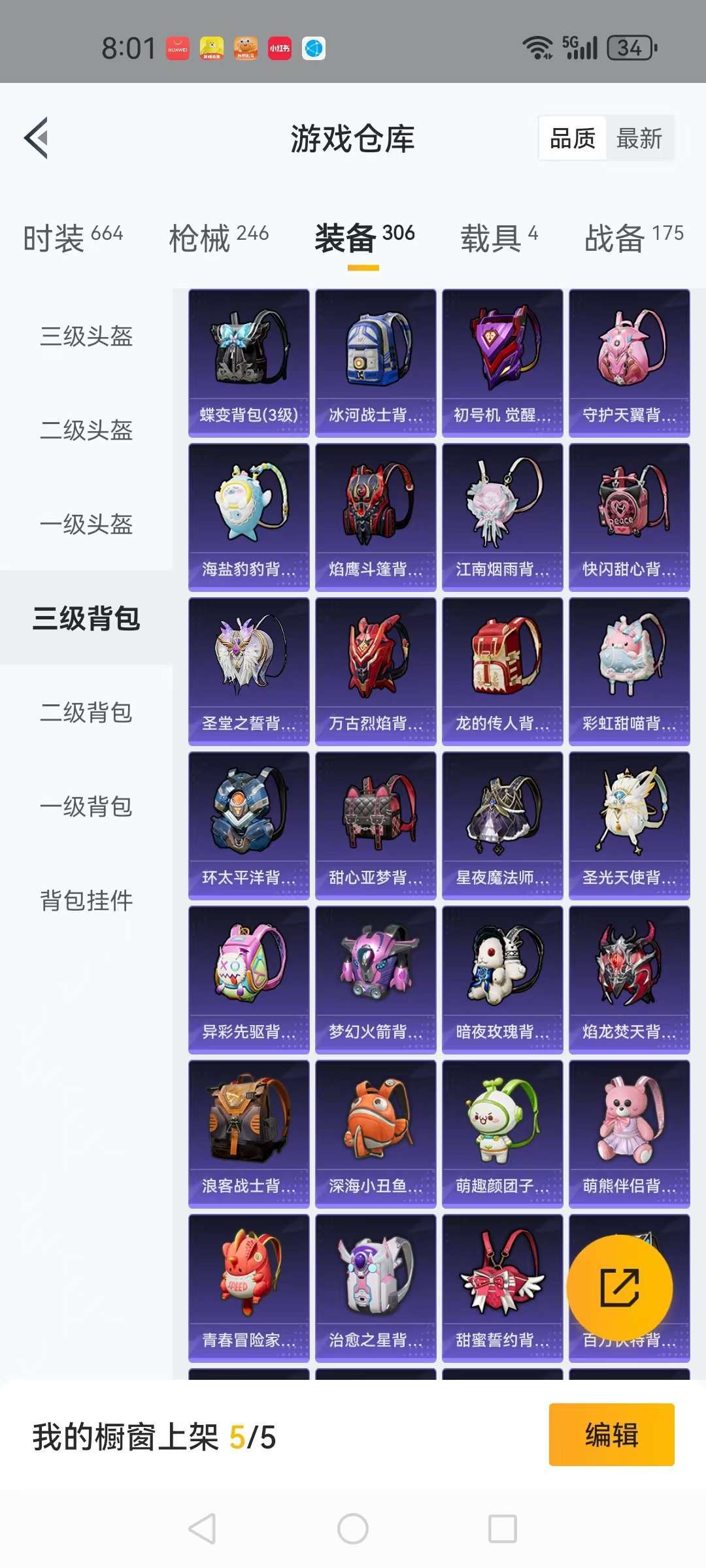The height and width of the screenshot is (1568, 706).
Task: Open the 蝶变背包(3级) item
Action: [x=248, y=363]
